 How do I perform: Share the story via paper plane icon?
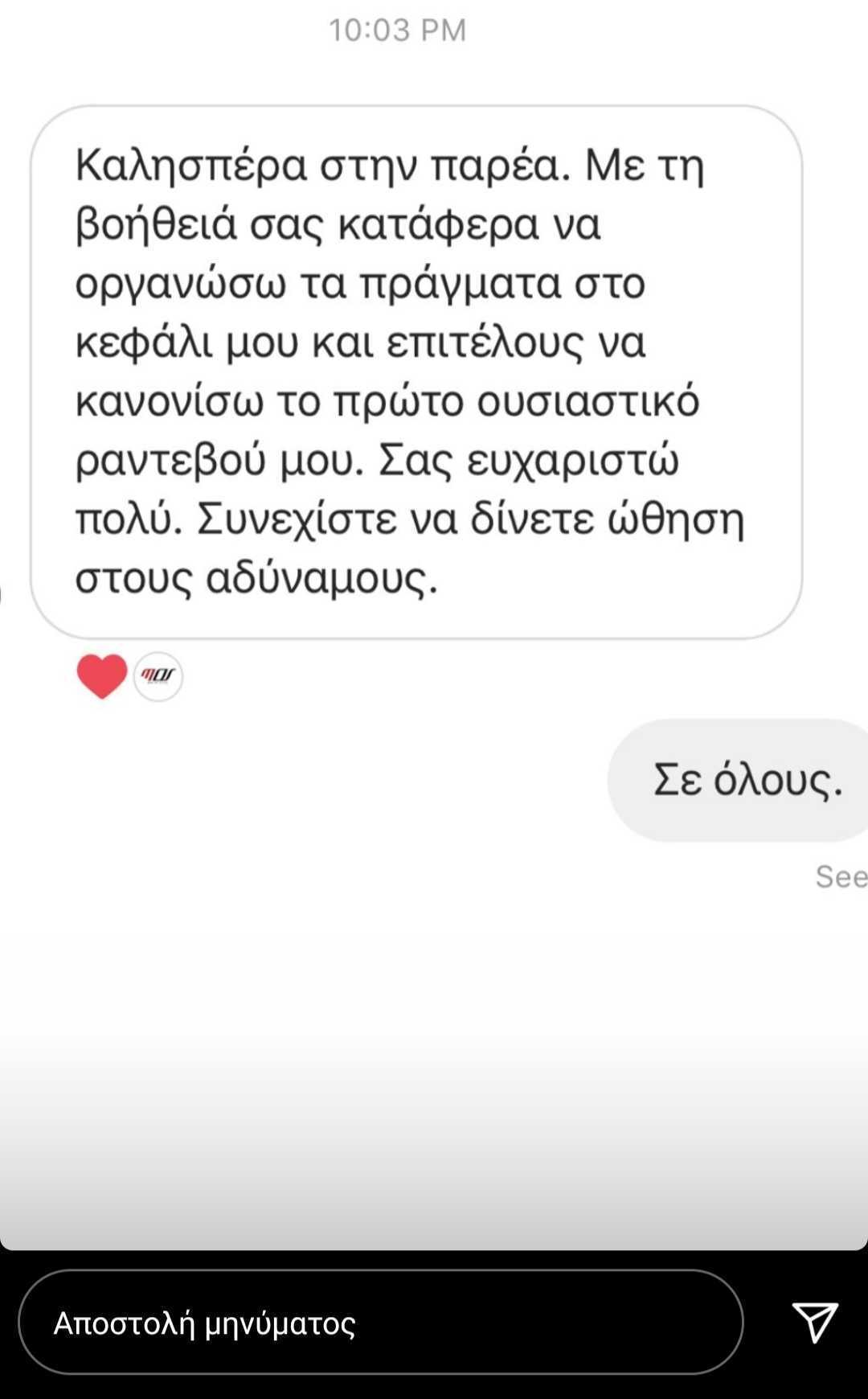point(815,1323)
